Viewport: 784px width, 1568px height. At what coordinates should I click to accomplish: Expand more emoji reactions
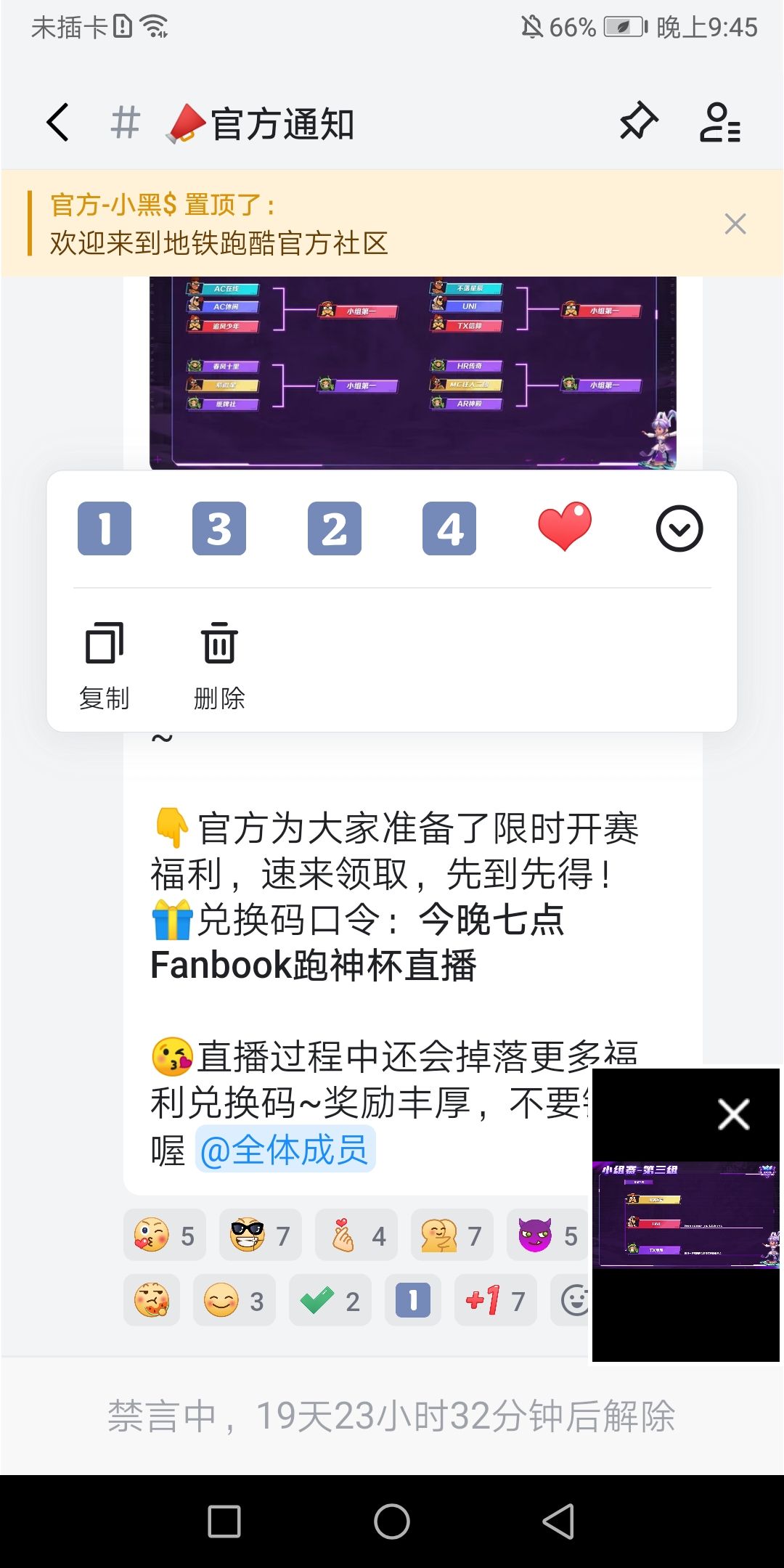coord(679,528)
